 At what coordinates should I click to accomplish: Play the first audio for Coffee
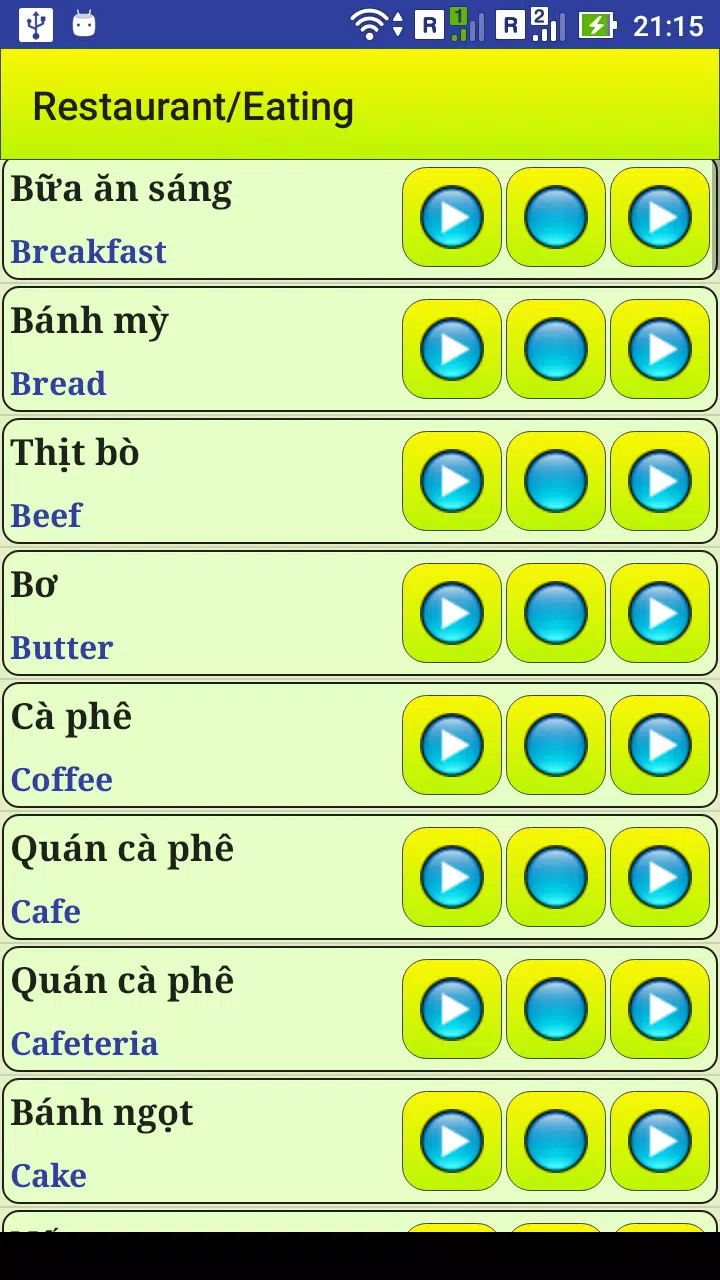coord(452,745)
